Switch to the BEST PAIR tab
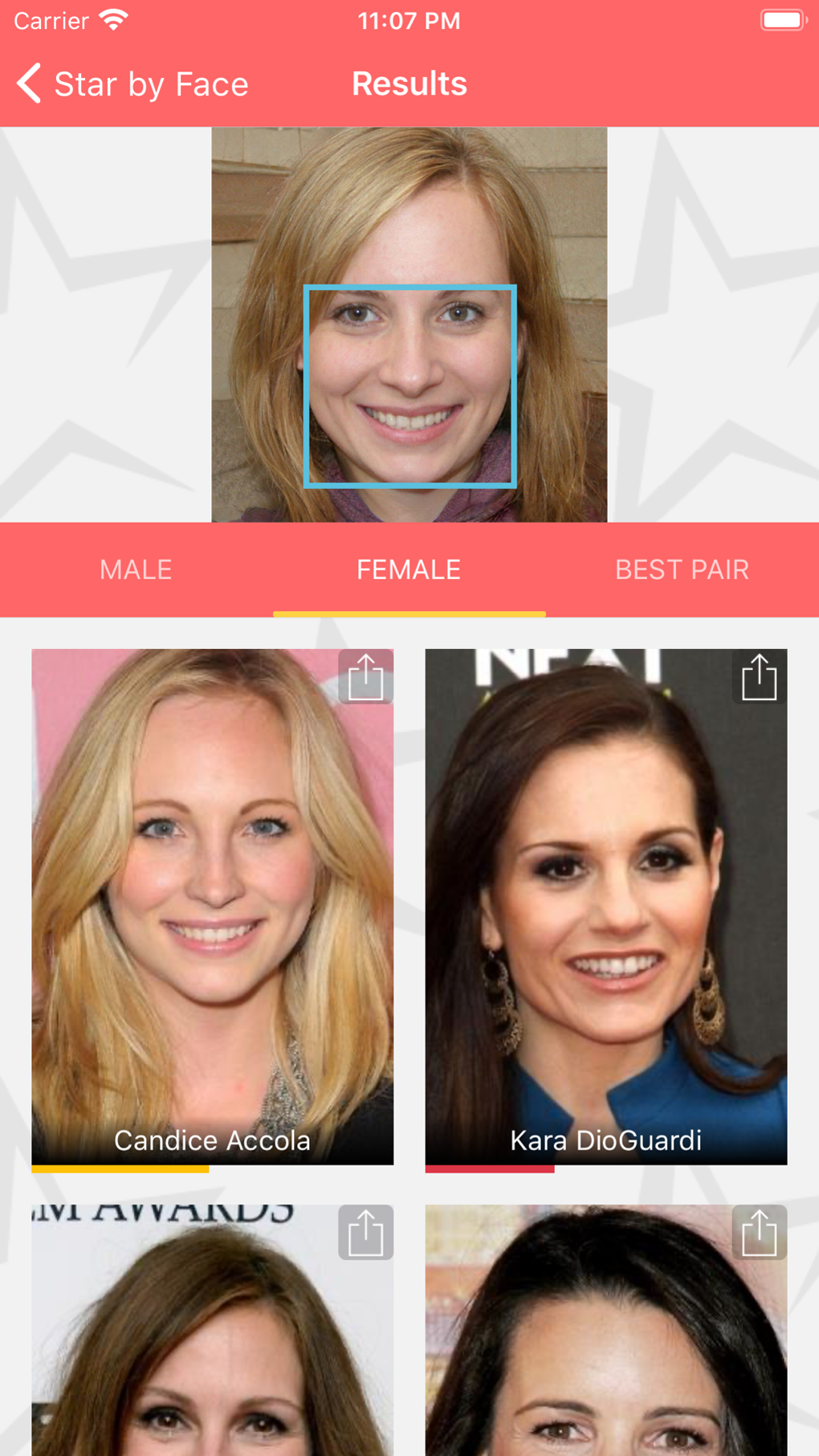This screenshot has height=1456, width=819. pyautogui.click(x=682, y=569)
